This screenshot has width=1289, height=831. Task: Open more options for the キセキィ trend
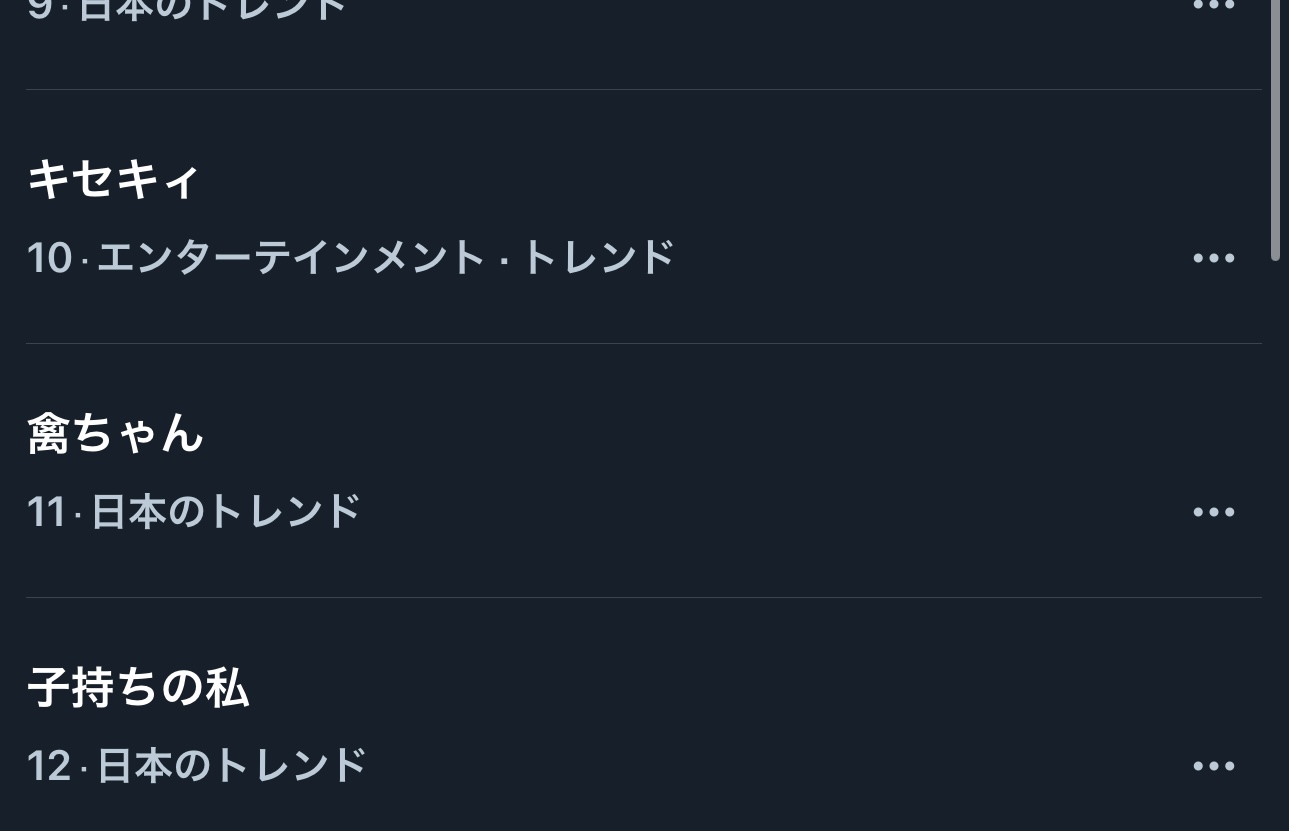click(x=1213, y=258)
